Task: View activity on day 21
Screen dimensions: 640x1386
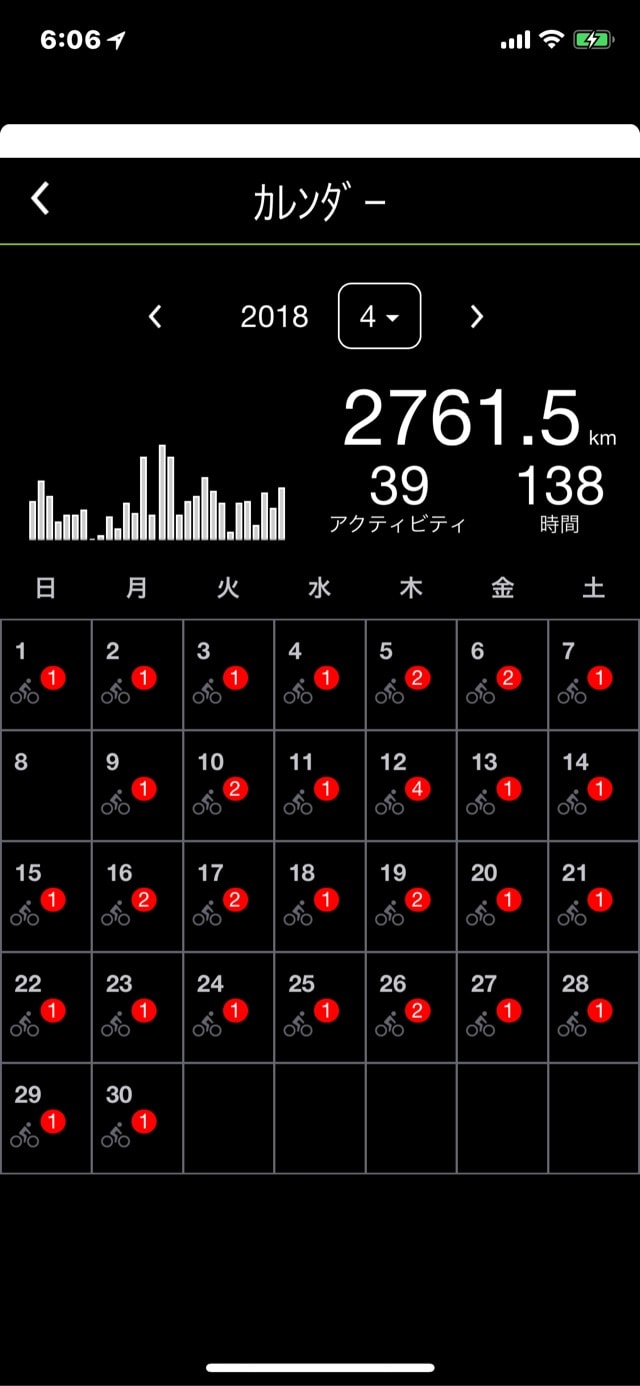Action: coord(594,896)
